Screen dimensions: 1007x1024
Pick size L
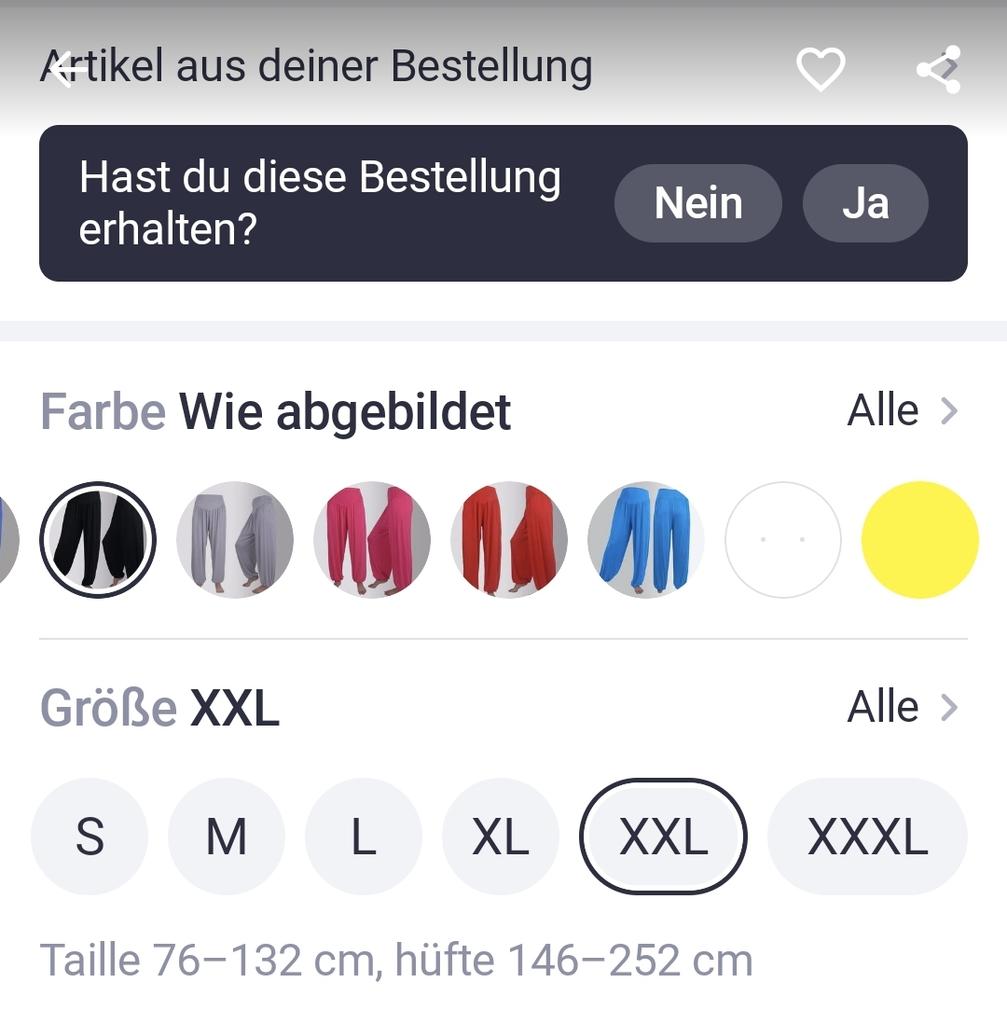point(363,836)
